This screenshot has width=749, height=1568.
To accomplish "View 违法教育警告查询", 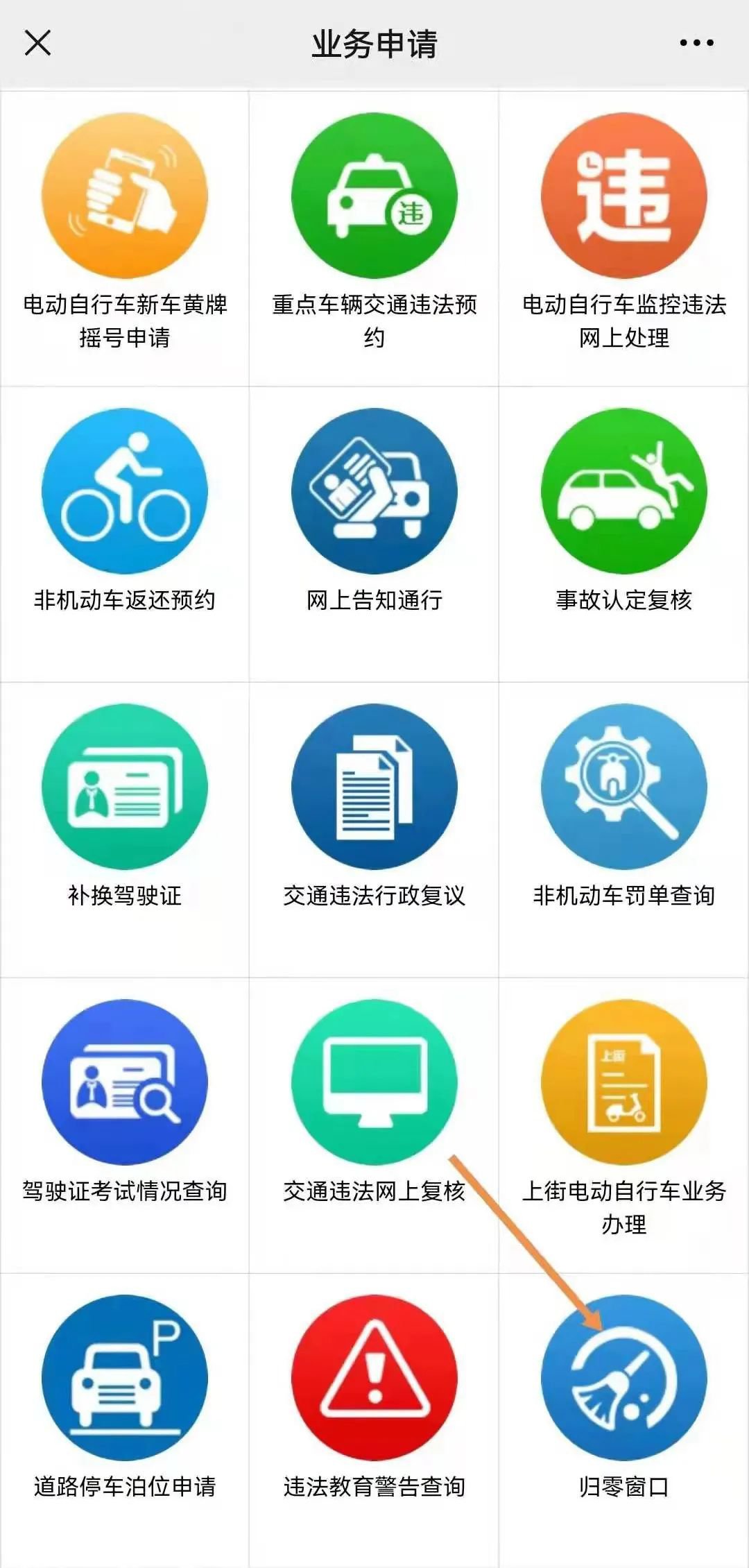I will (374, 1378).
